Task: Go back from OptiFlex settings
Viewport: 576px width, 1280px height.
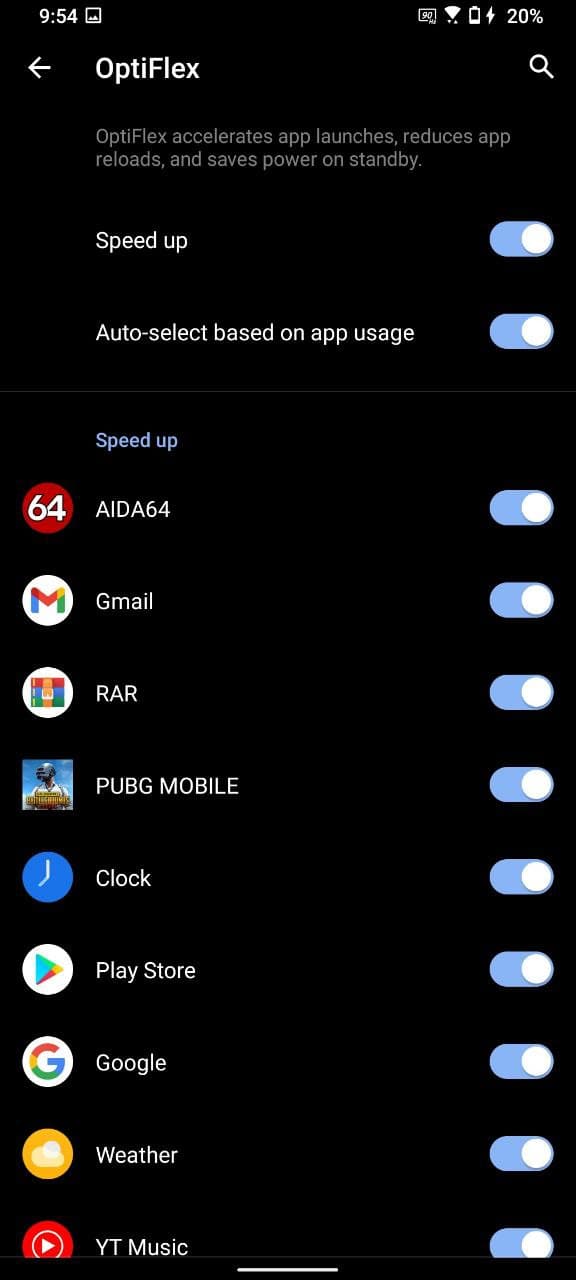Action: tap(39, 68)
